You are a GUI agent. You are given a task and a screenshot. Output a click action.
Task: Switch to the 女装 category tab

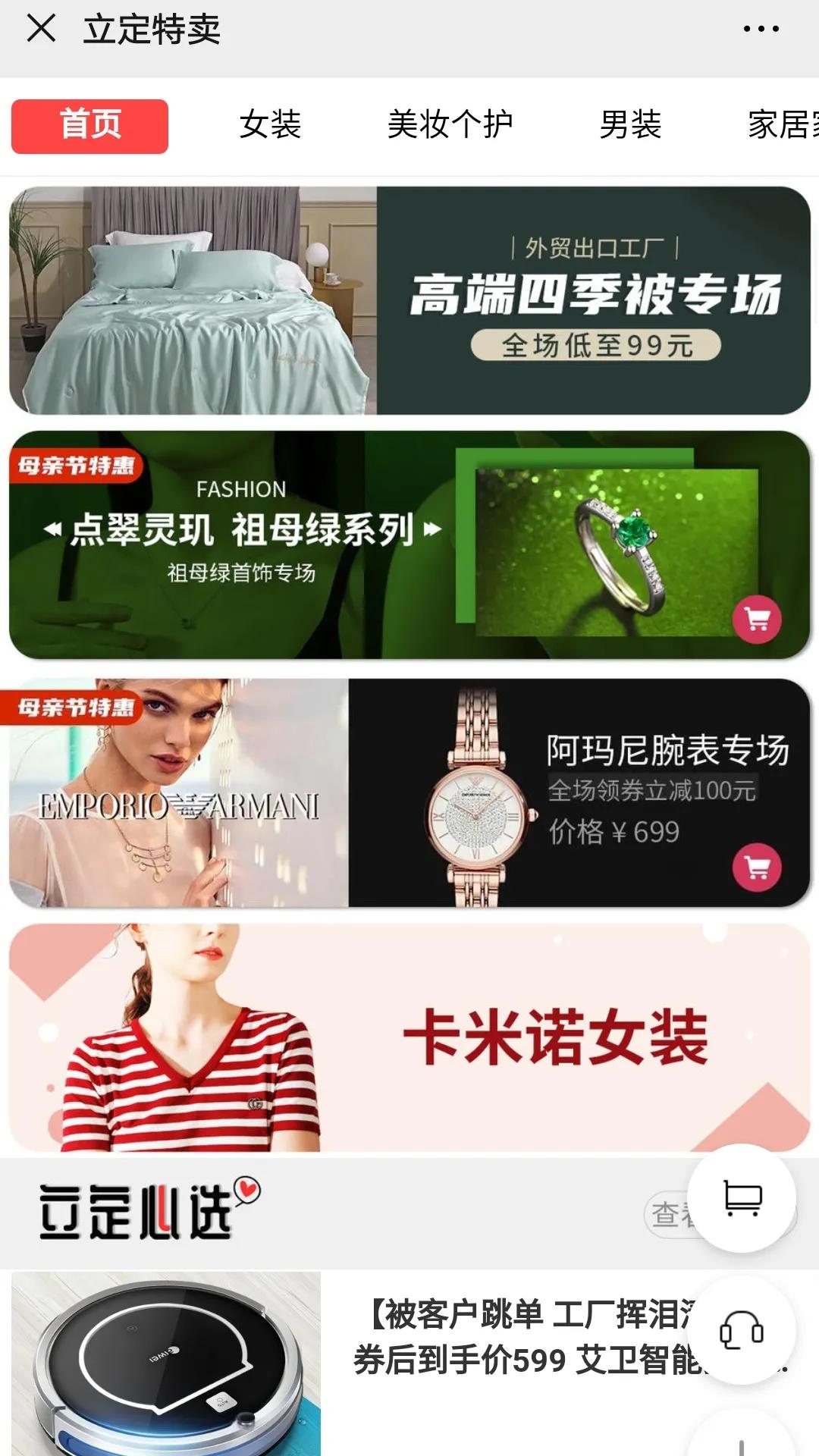pyautogui.click(x=271, y=125)
